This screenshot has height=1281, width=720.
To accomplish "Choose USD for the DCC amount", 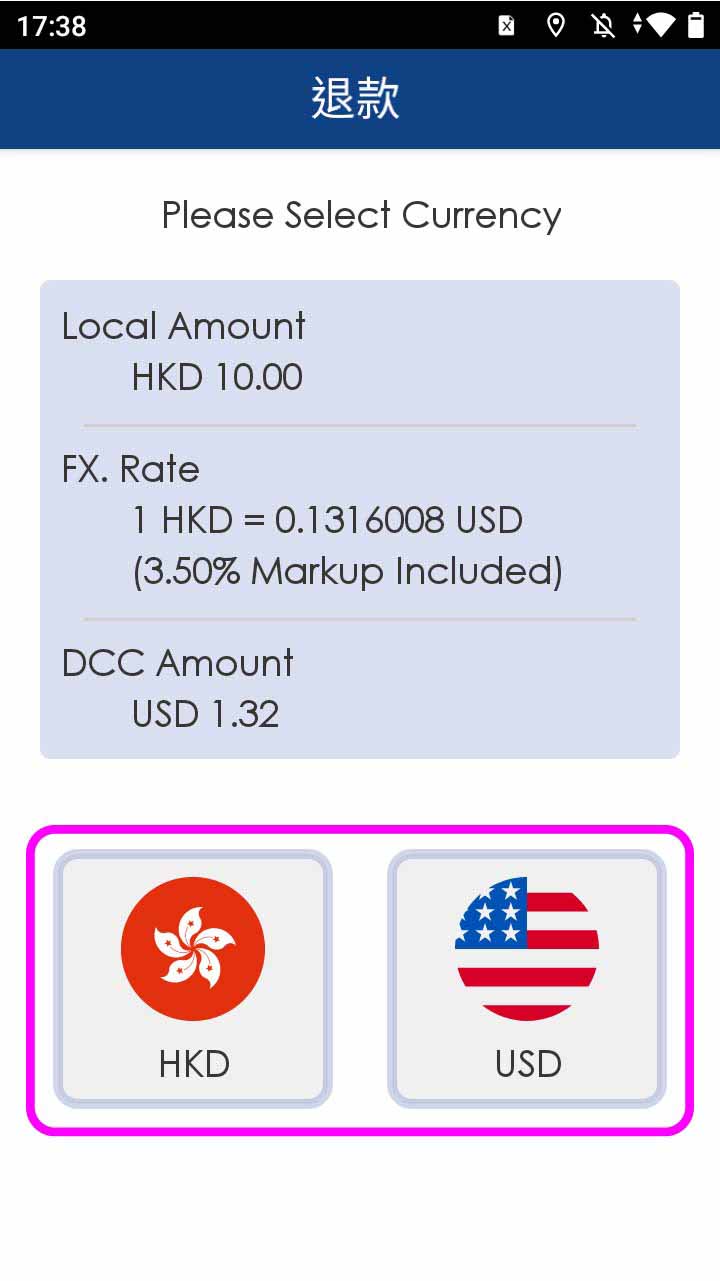I will pos(527,978).
